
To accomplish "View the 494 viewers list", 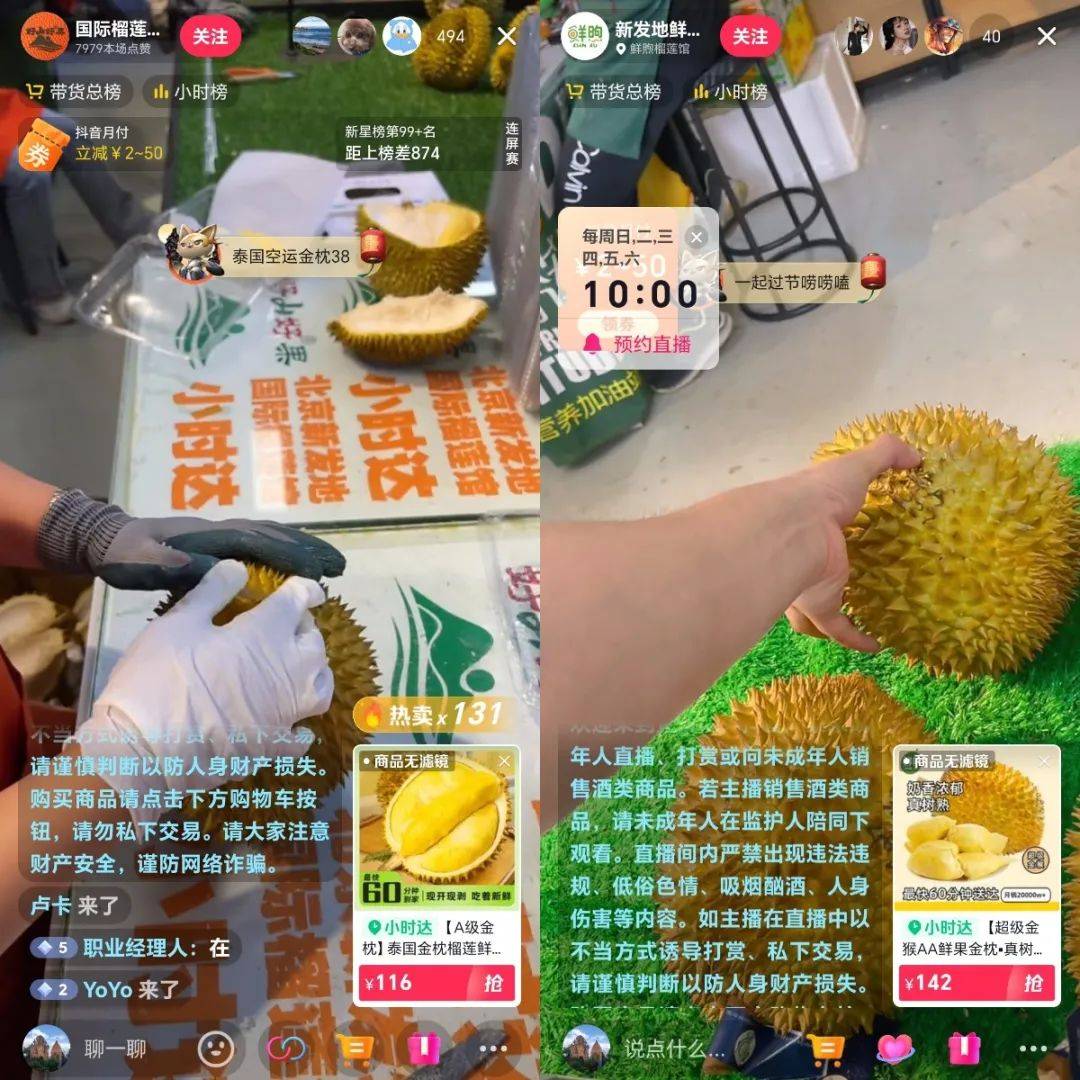I will pyautogui.click(x=451, y=37).
